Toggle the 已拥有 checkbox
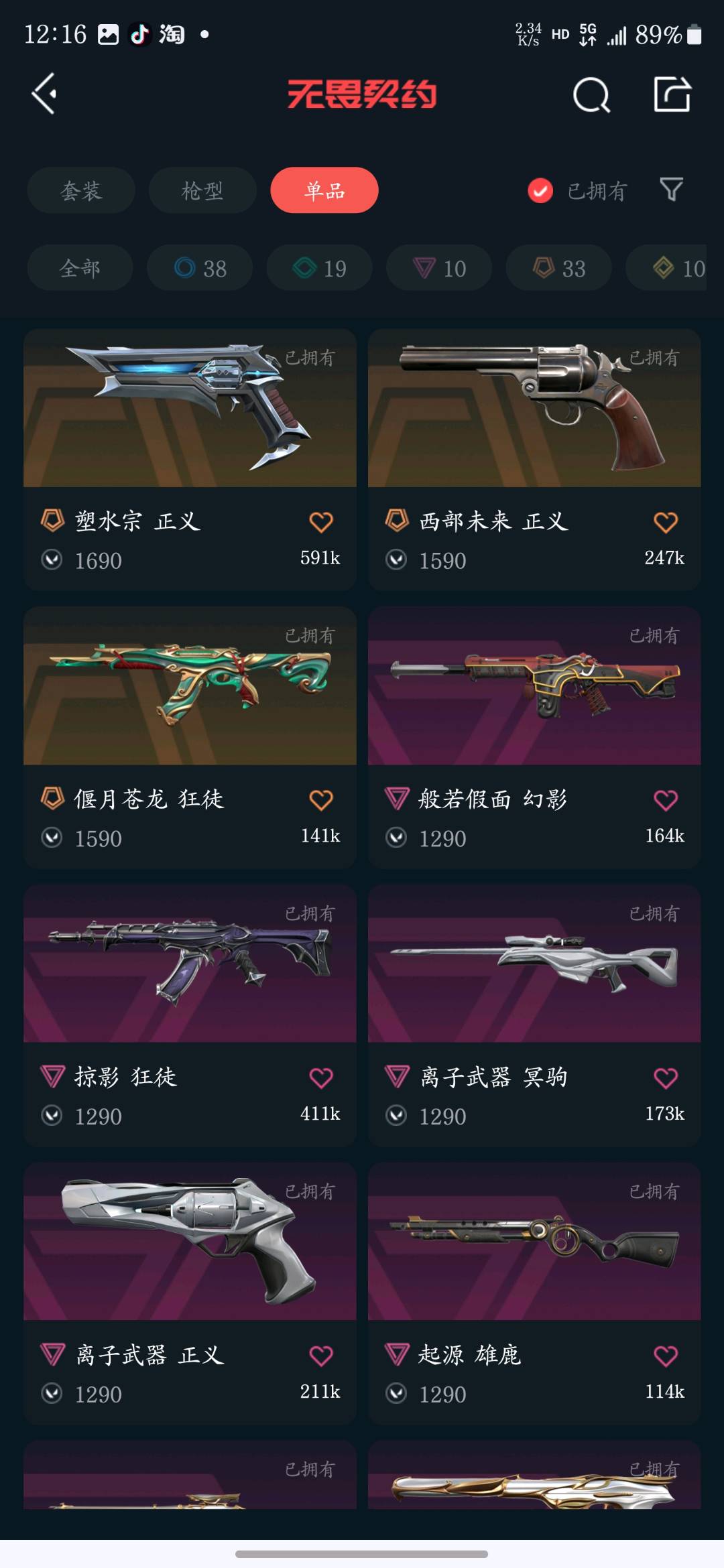 click(x=540, y=191)
